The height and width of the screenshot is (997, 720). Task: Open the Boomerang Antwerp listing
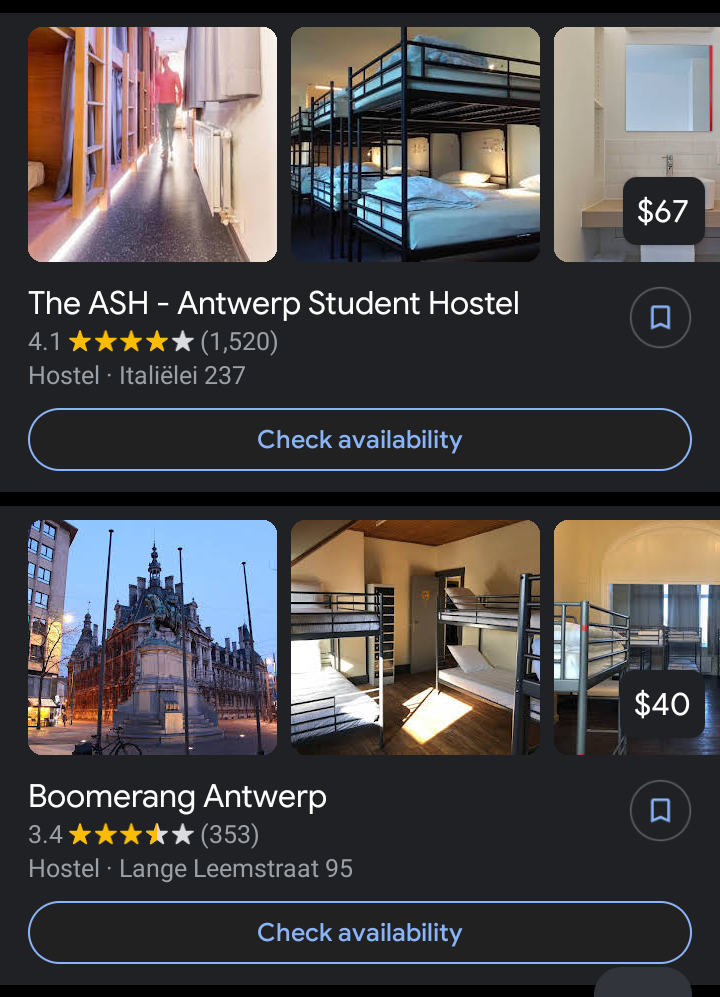[178, 797]
